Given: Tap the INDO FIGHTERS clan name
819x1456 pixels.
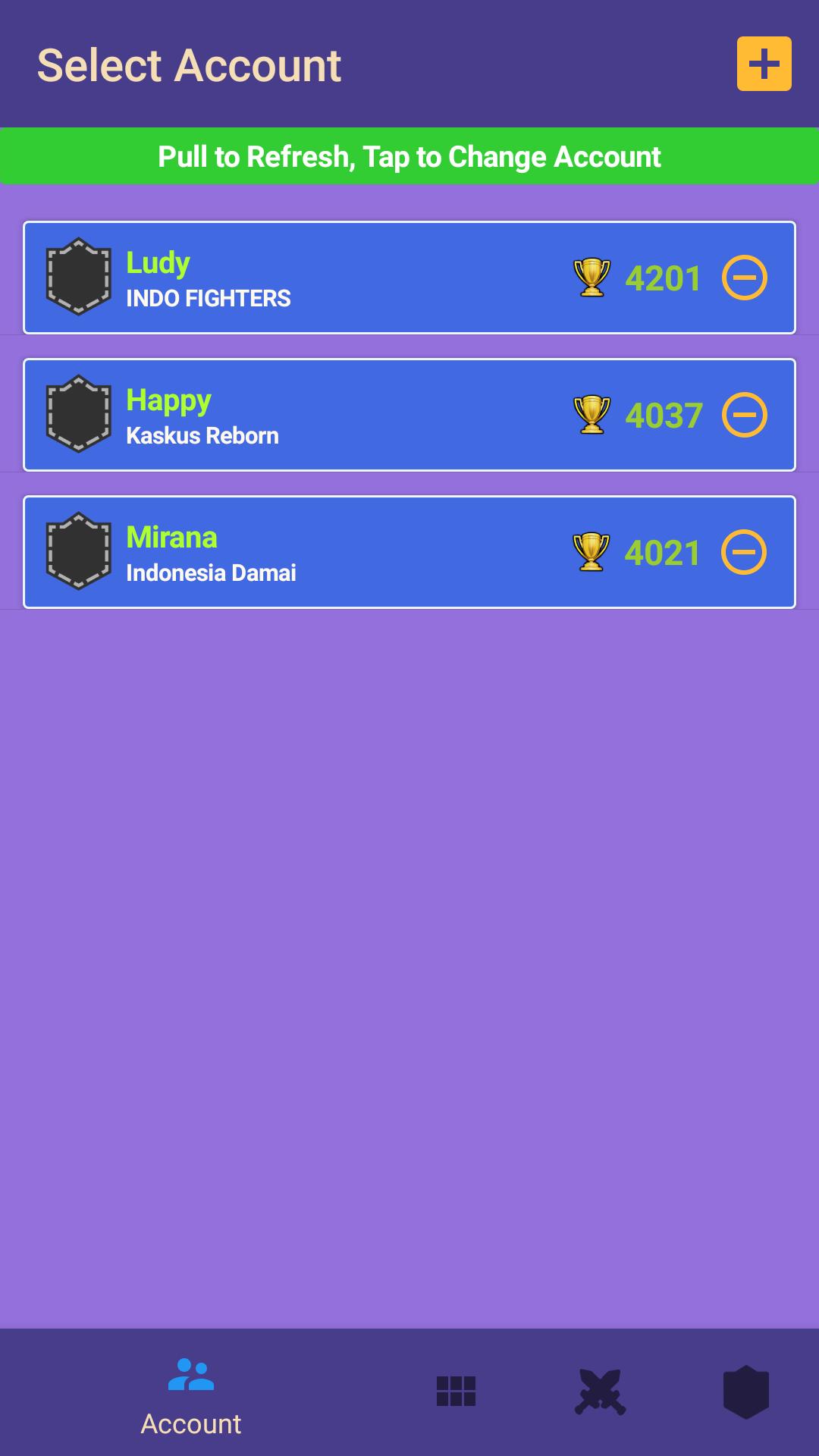Looking at the screenshot, I should coord(208,298).
